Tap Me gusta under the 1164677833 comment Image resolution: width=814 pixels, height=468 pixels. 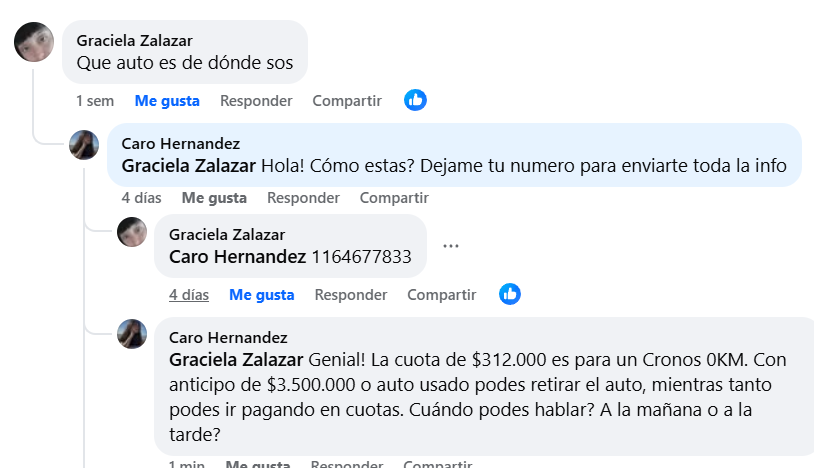[261, 295]
